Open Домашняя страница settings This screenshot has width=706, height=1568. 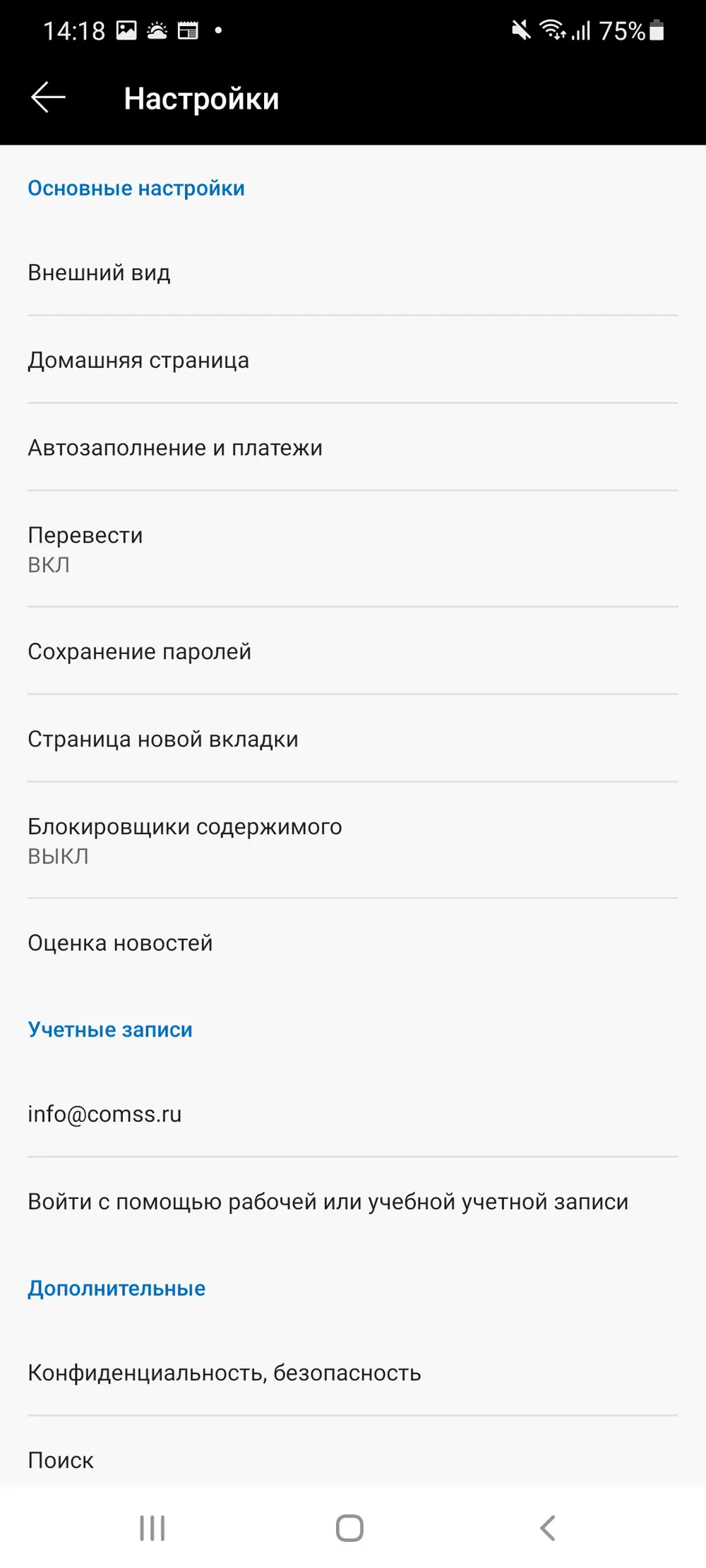352,360
